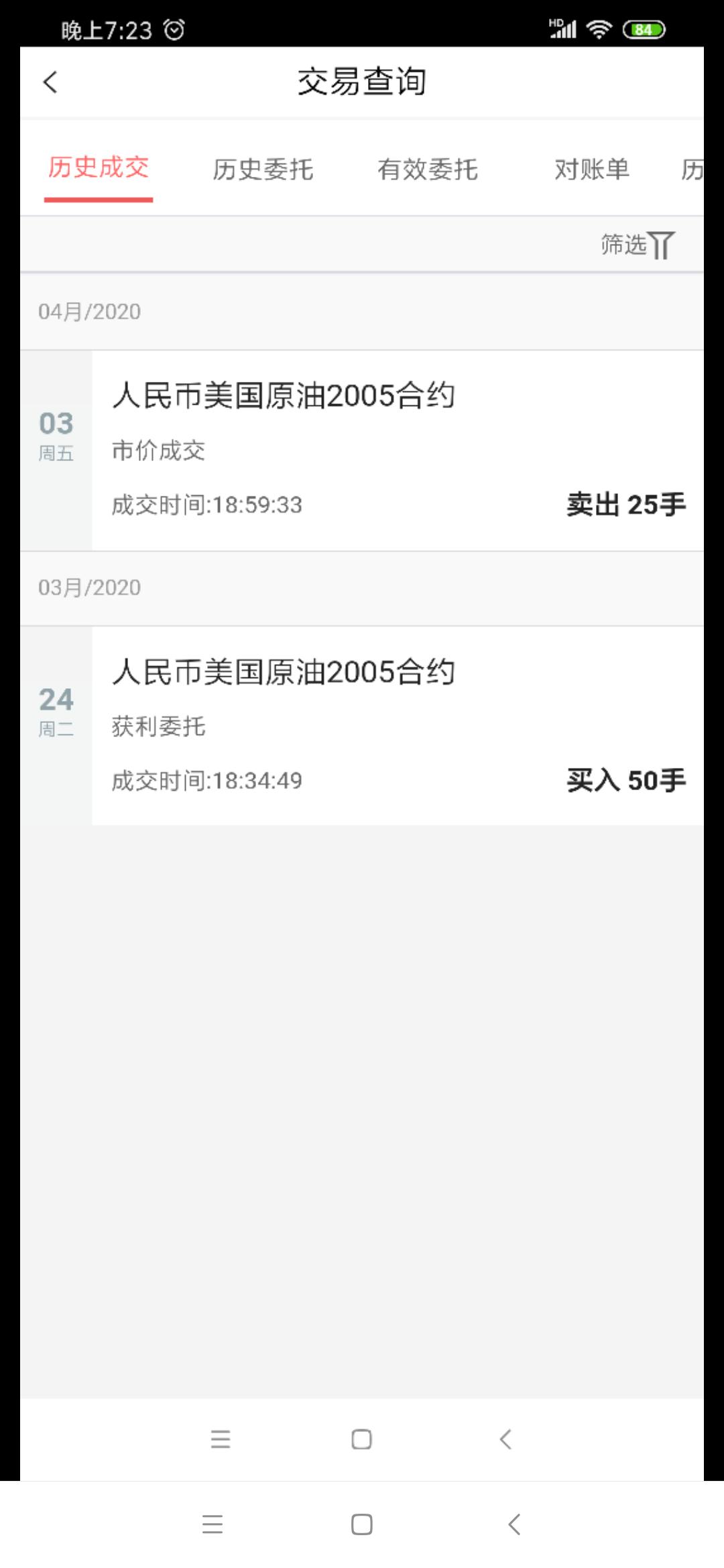
Task: Open the March 24 原油2005 buy record
Action: (362, 724)
